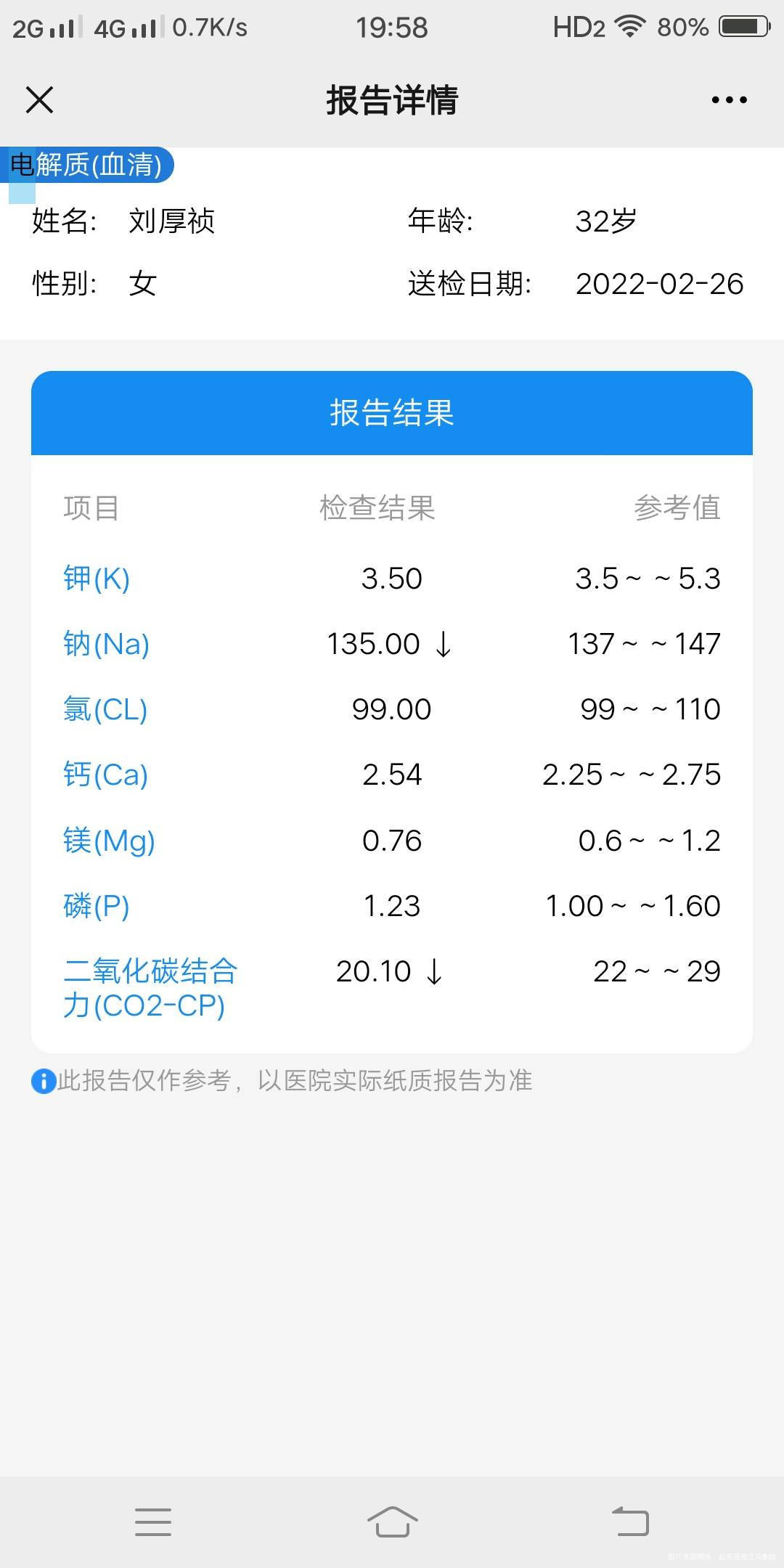Tap the back arrow icon at bottom right
Screen dimensions: 784x1568
tap(631, 1522)
